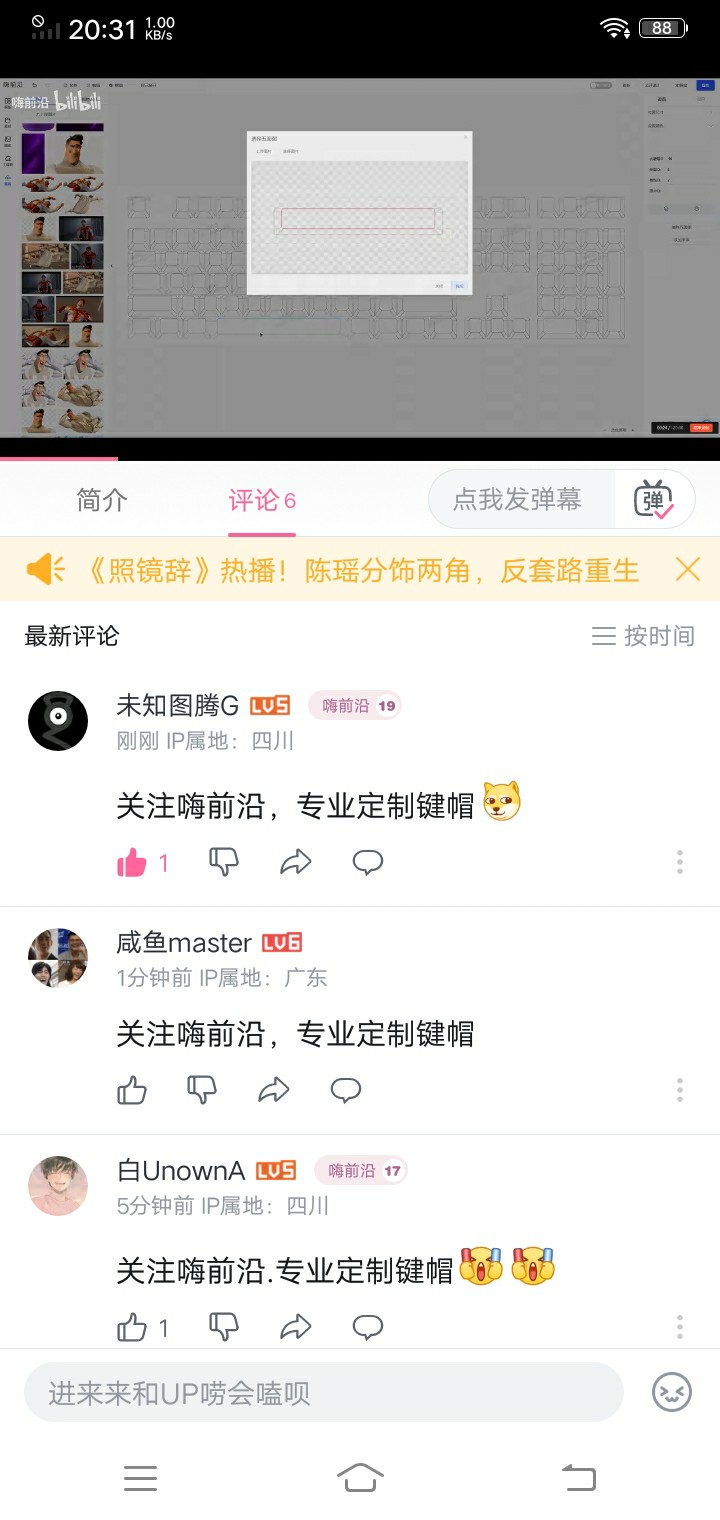Reply to 未知图腾G's comment
720x1520 pixels.
[368, 862]
